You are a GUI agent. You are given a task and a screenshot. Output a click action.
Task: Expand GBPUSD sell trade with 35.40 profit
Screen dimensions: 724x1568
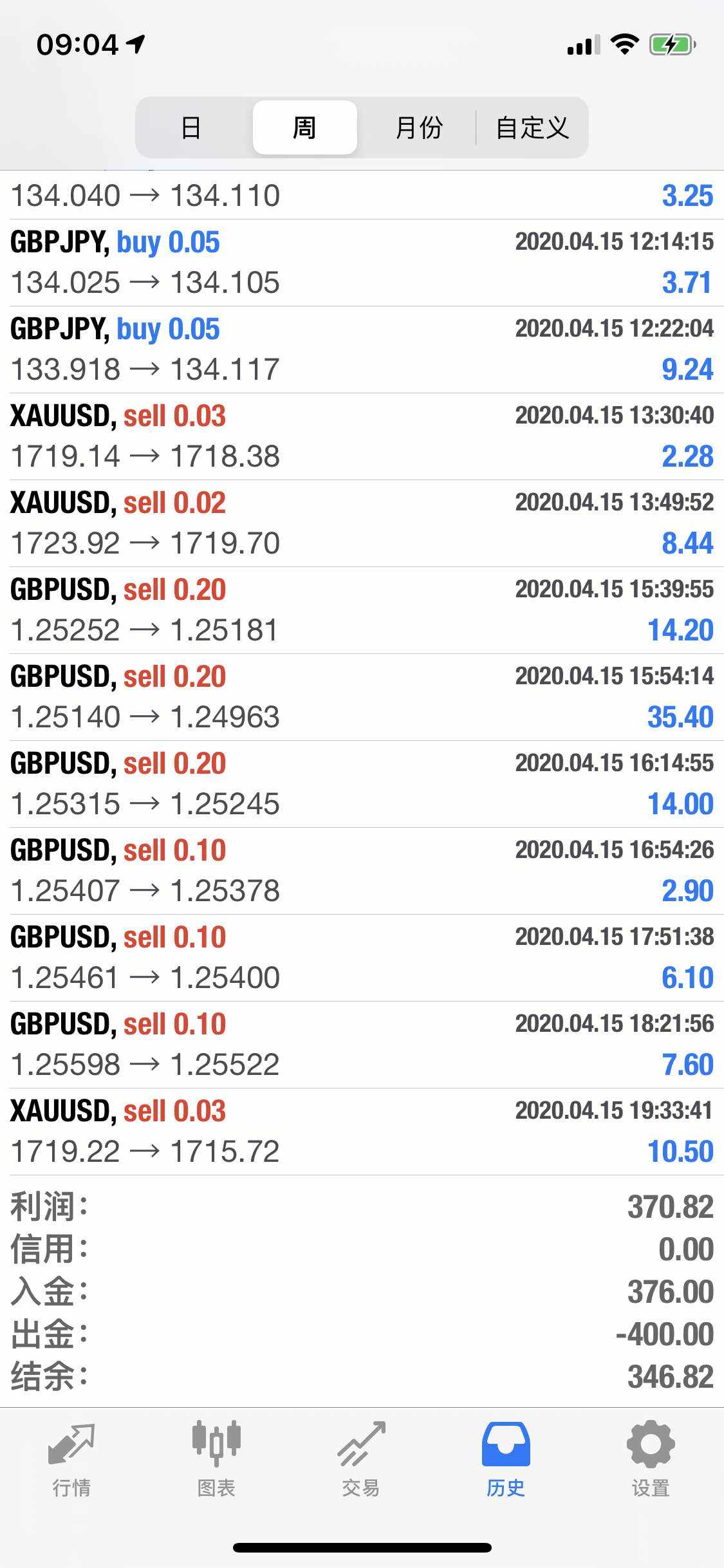tap(362, 697)
